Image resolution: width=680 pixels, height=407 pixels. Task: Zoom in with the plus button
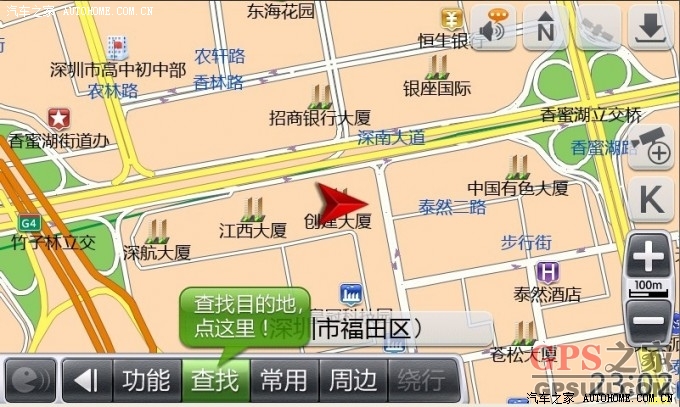(x=650, y=258)
